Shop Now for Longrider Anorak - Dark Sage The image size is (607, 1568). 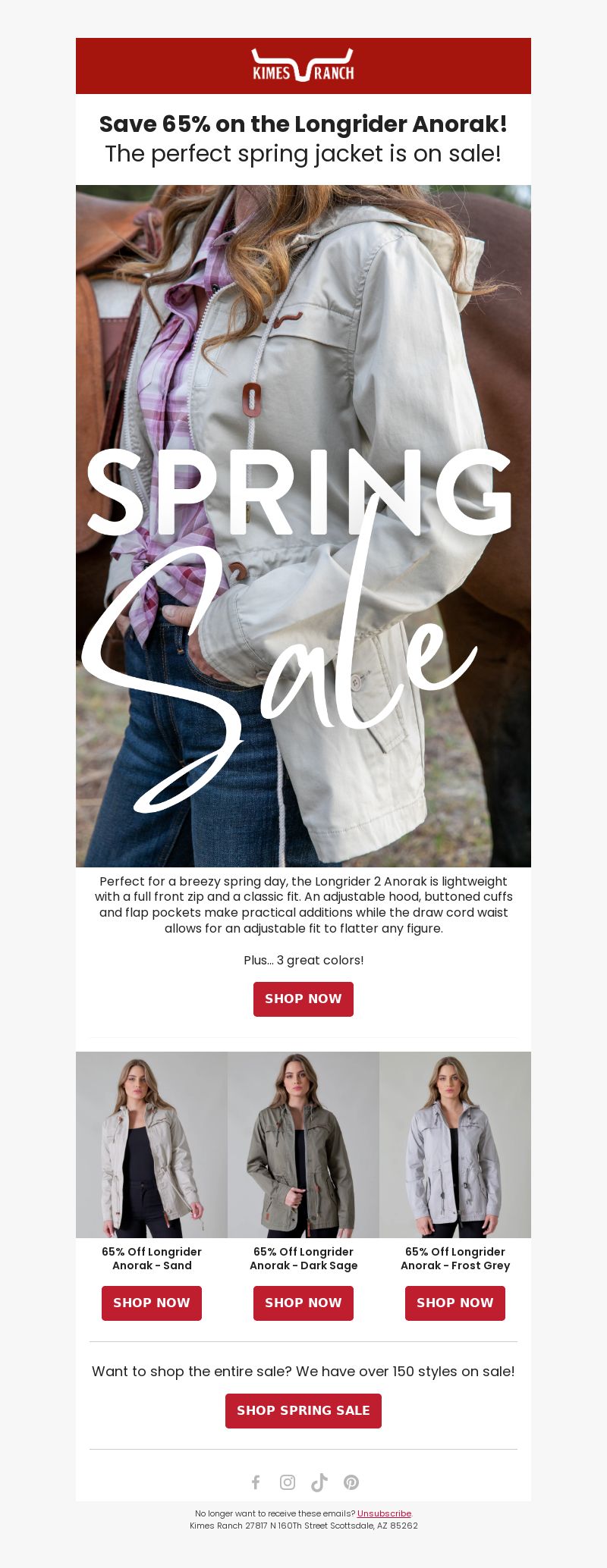(x=303, y=1303)
